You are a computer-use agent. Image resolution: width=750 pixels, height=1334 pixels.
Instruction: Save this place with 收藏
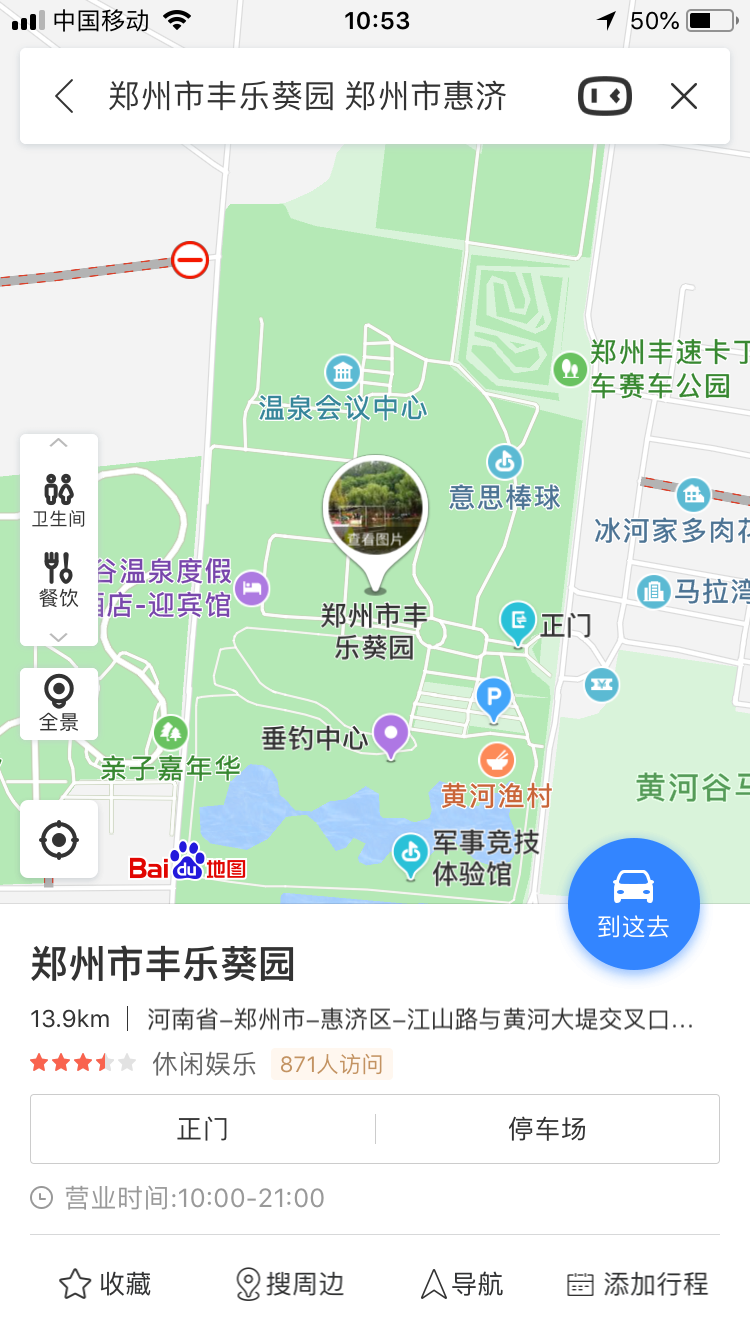tap(105, 1284)
